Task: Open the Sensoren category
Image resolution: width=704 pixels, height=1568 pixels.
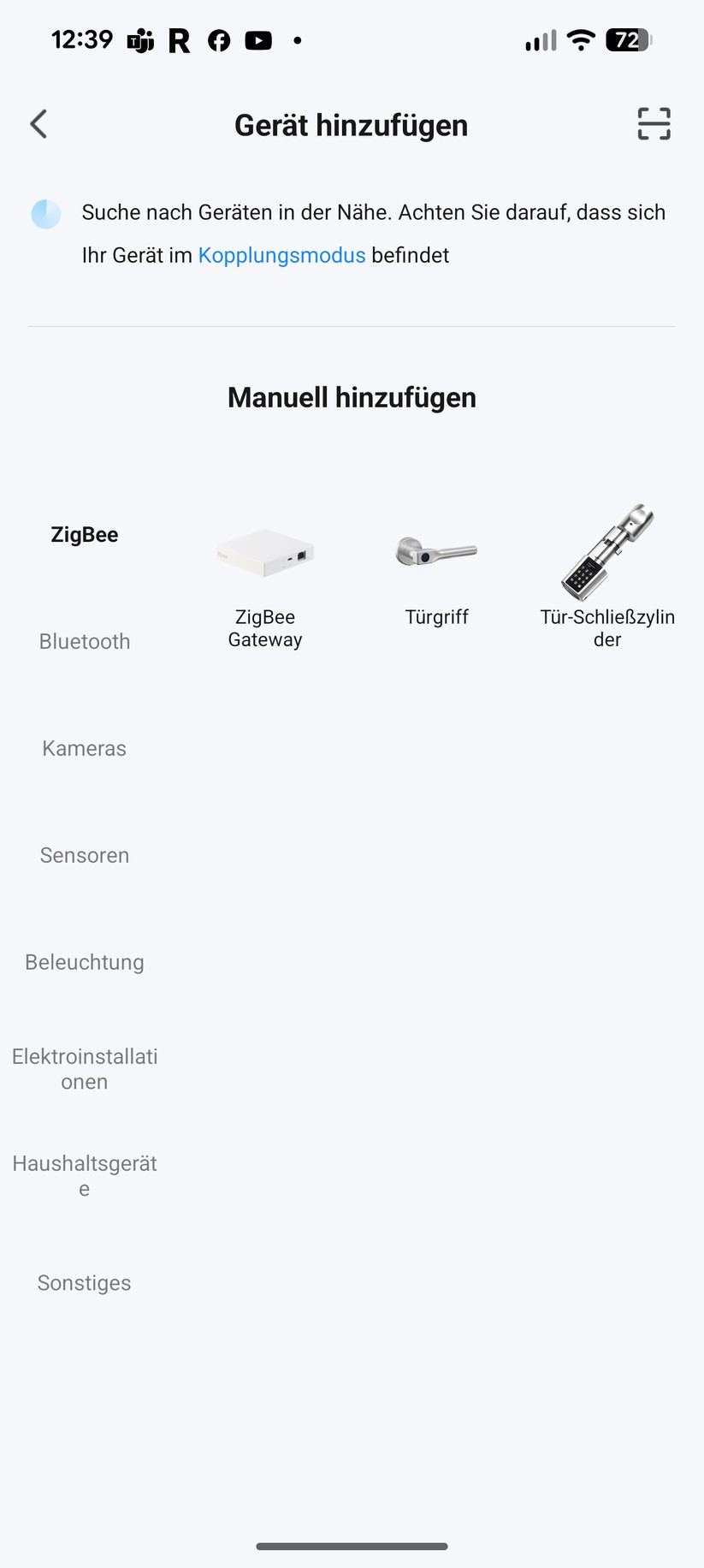Action: coord(84,854)
